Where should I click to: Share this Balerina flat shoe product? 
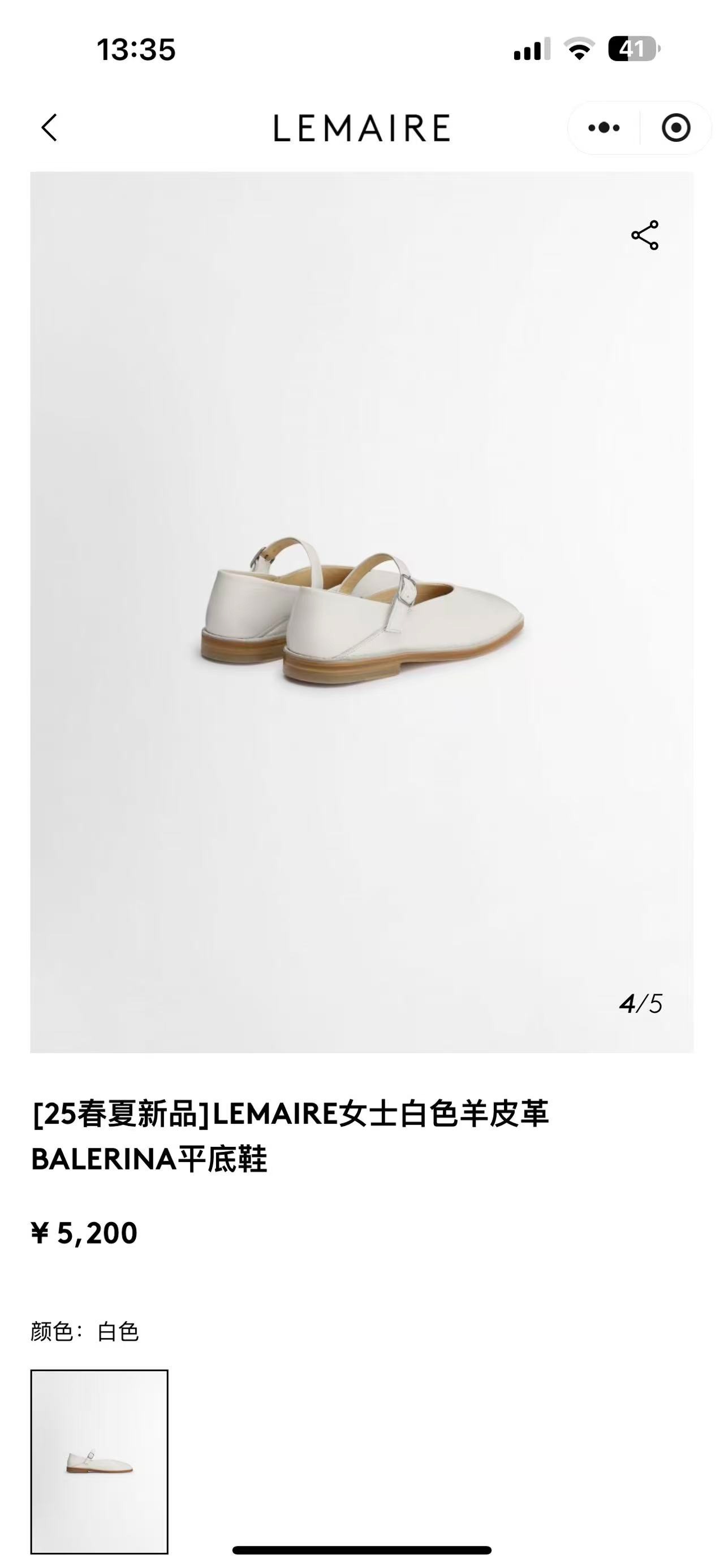point(645,235)
